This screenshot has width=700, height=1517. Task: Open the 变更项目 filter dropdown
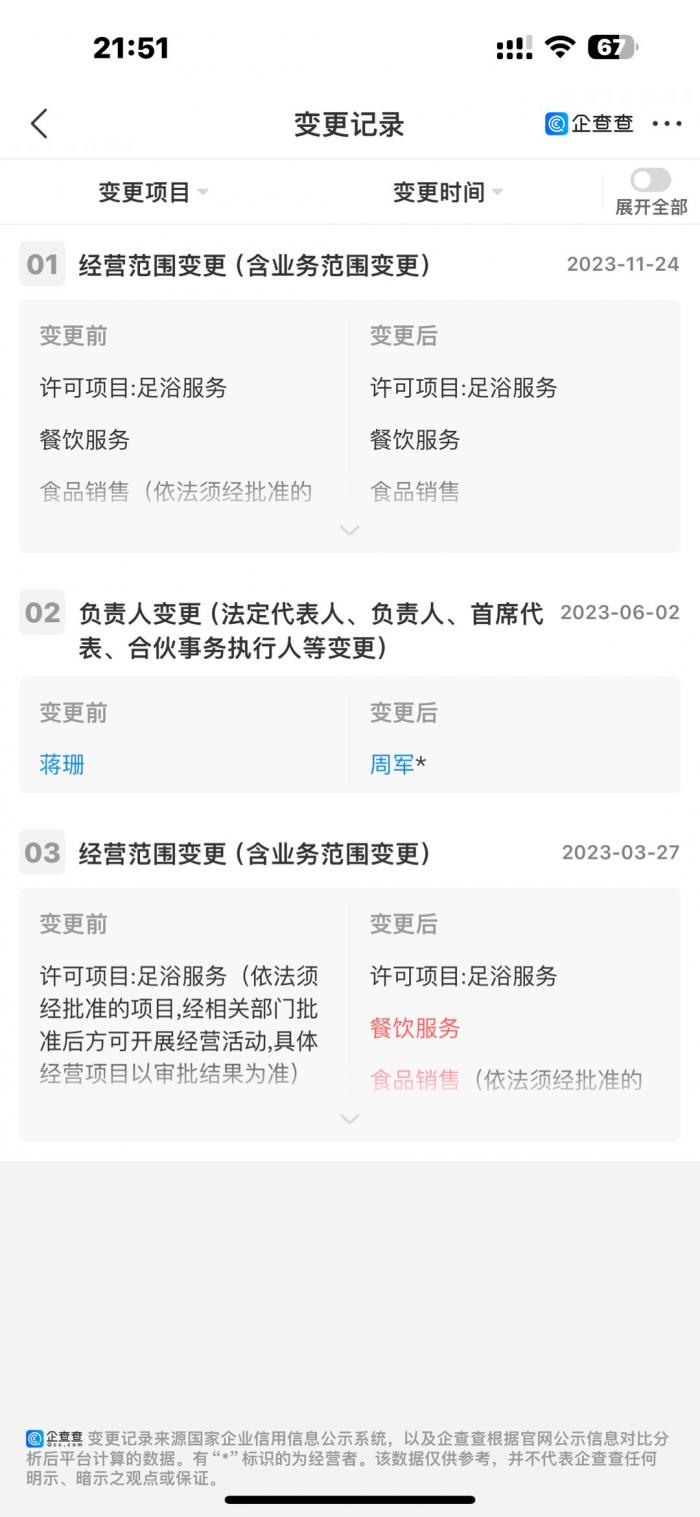[x=153, y=192]
